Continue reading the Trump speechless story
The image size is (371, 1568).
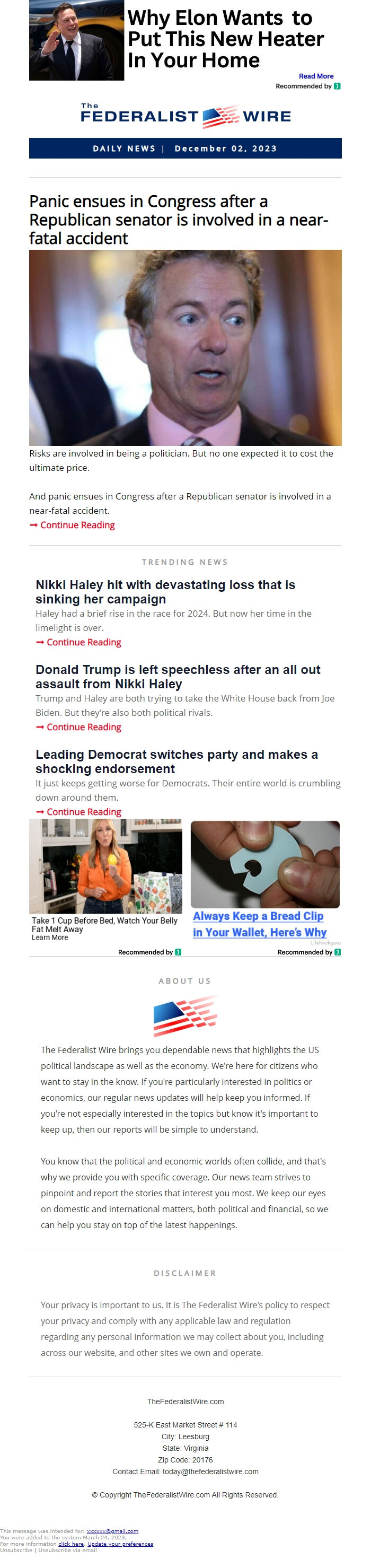pos(83,727)
